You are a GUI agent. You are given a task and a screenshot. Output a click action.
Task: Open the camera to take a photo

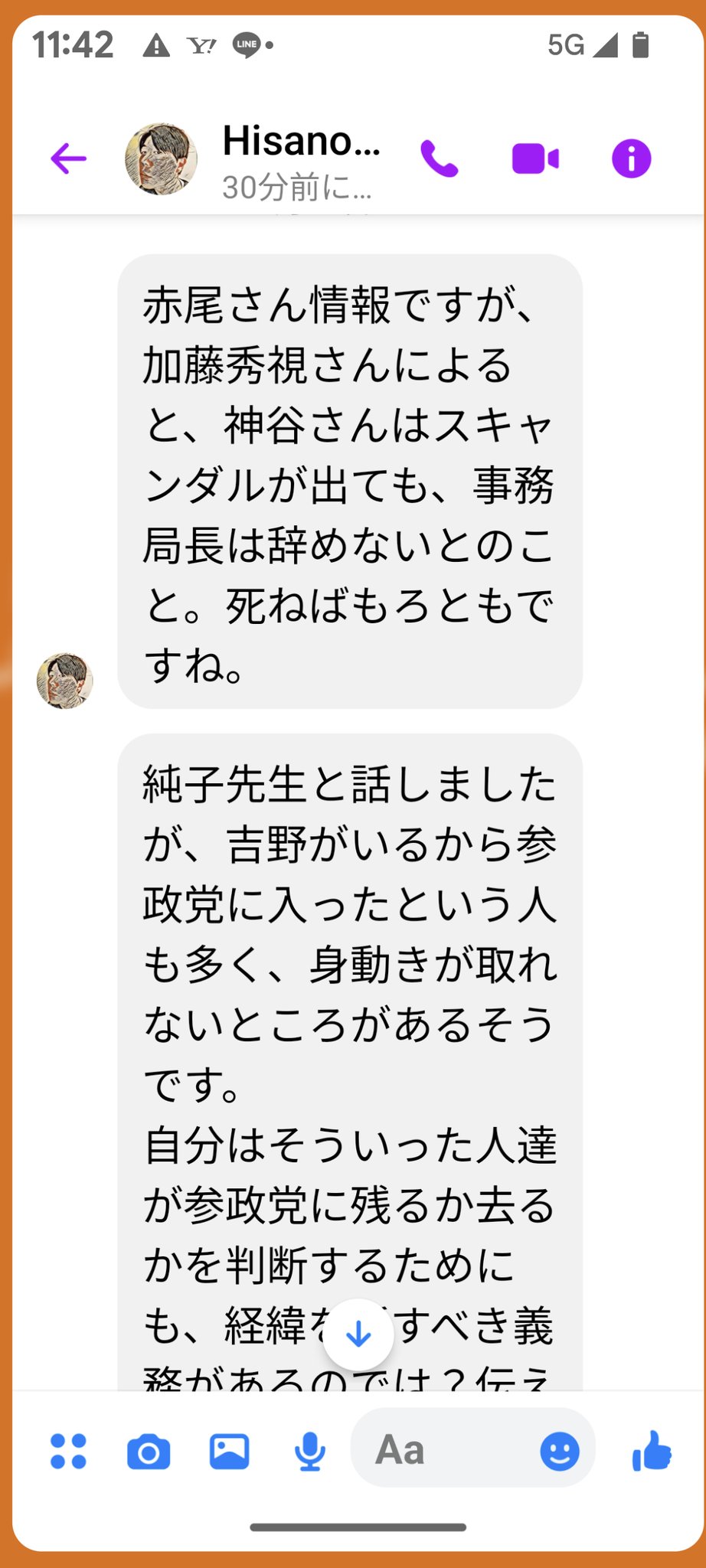[x=149, y=1452]
